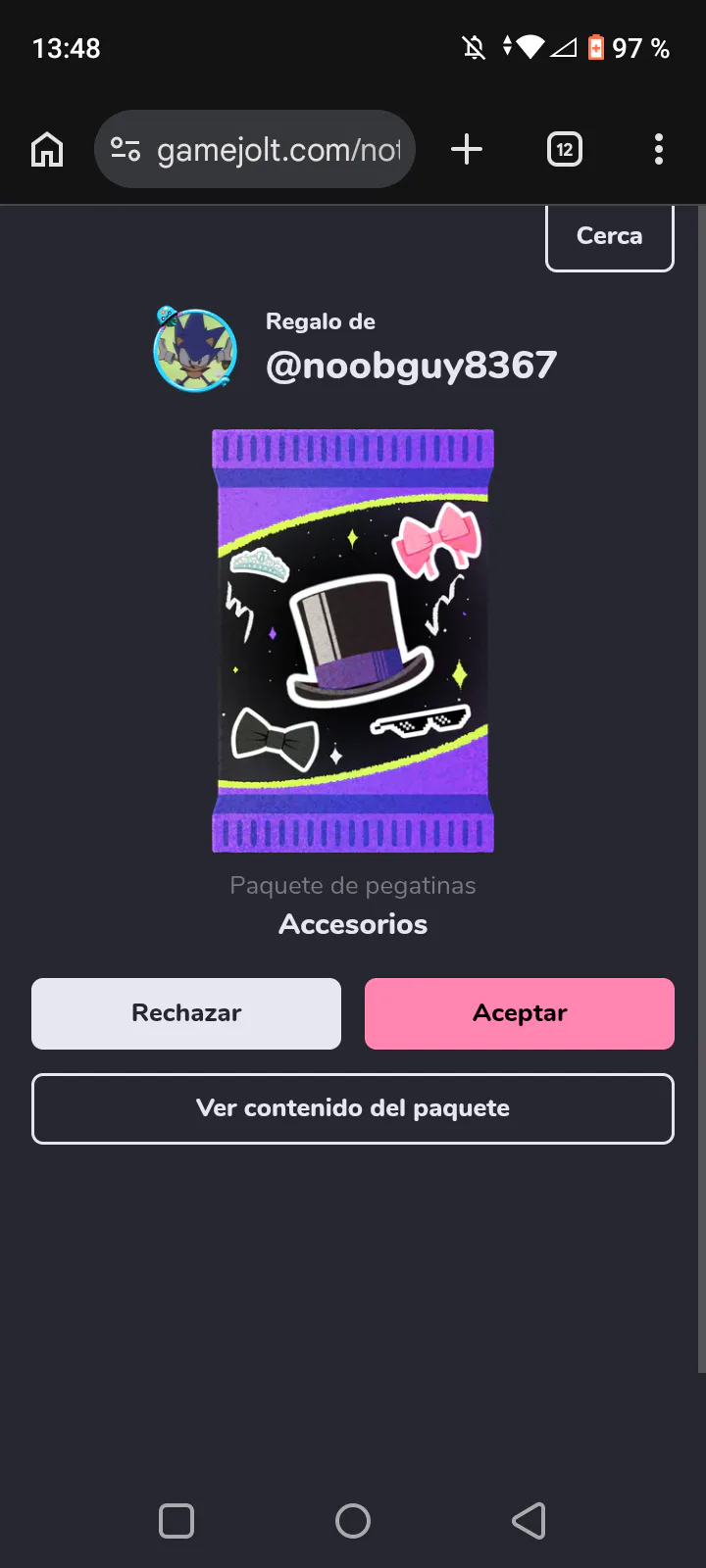Screen dimensions: 706x1568
Task: Show the 12 open tabs
Action: (x=564, y=150)
